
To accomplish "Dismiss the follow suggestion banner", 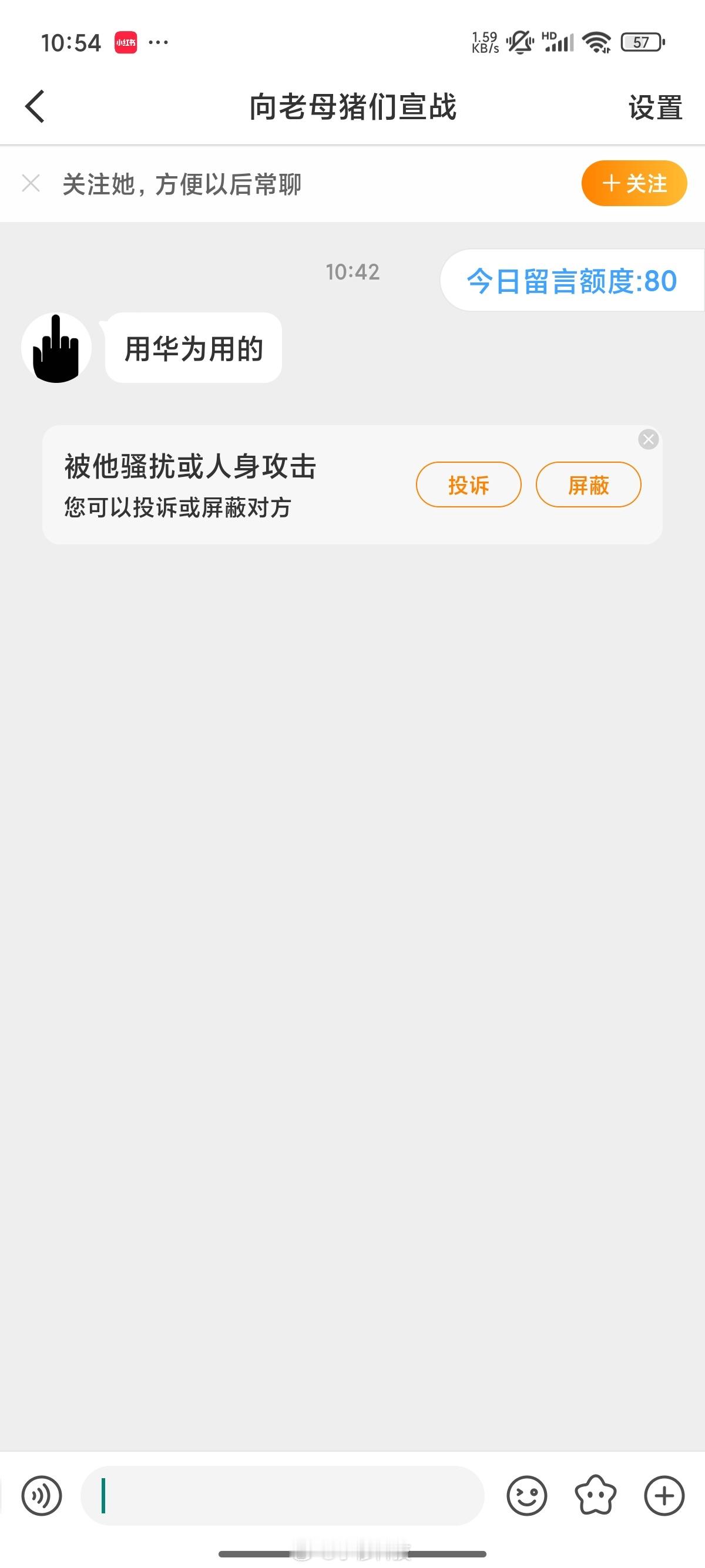I will pyautogui.click(x=31, y=183).
